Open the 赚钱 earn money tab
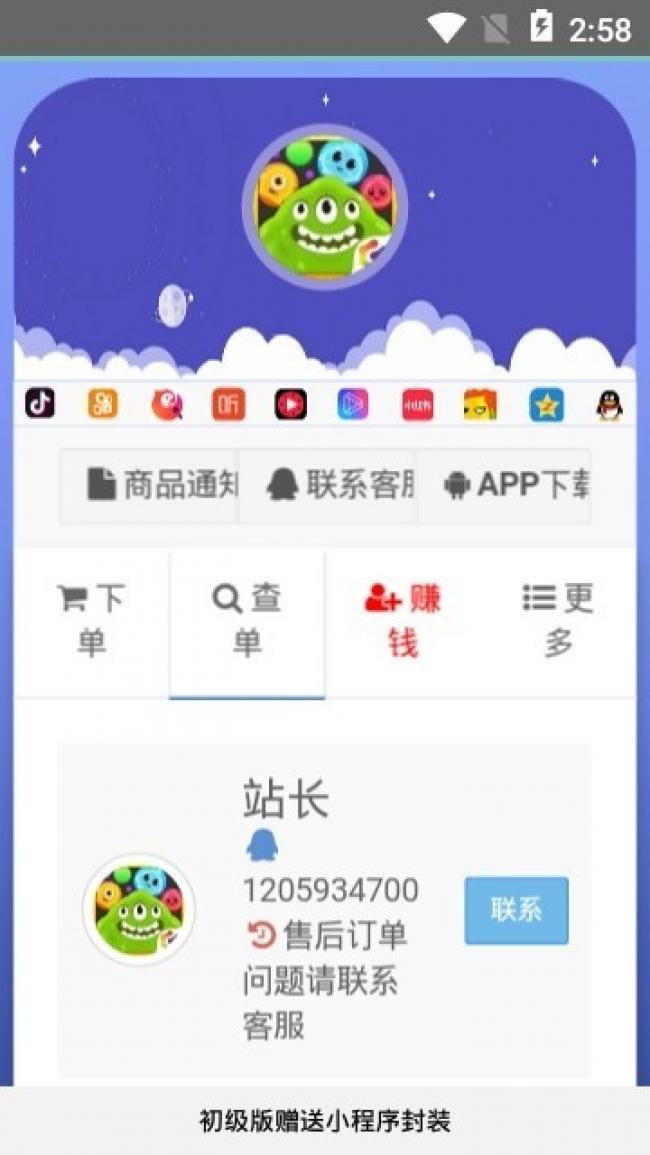Screen dimensions: 650x1155 pyautogui.click(x=403, y=621)
